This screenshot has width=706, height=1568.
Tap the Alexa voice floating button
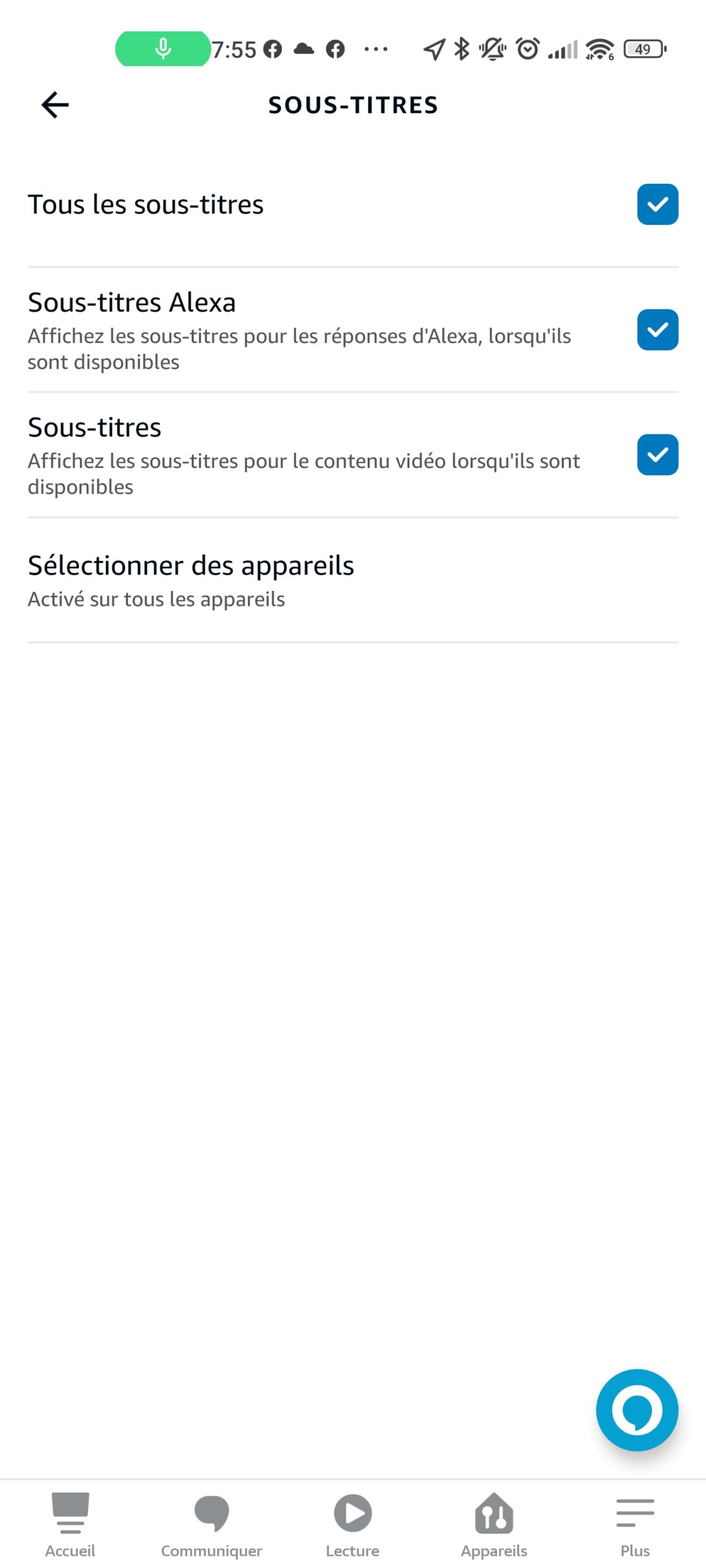pos(637,1410)
